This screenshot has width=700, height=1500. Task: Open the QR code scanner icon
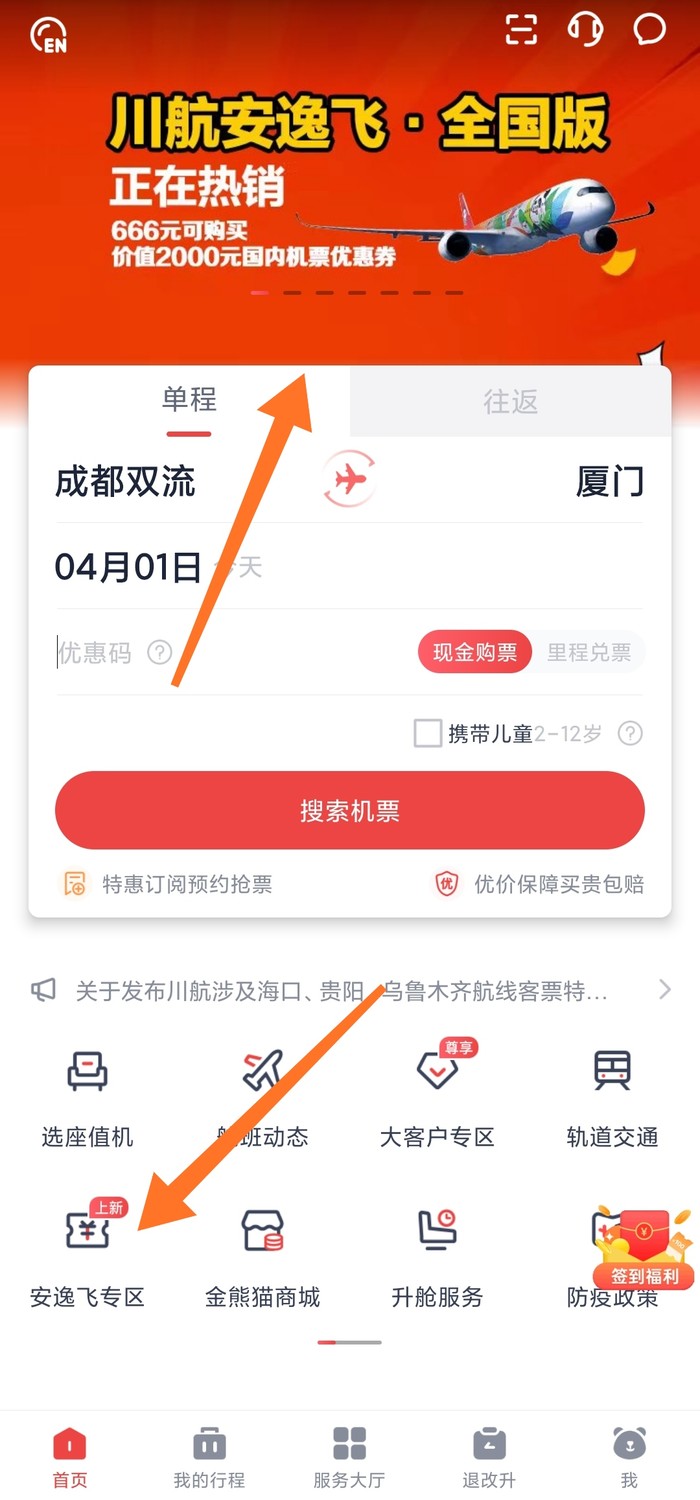521,30
